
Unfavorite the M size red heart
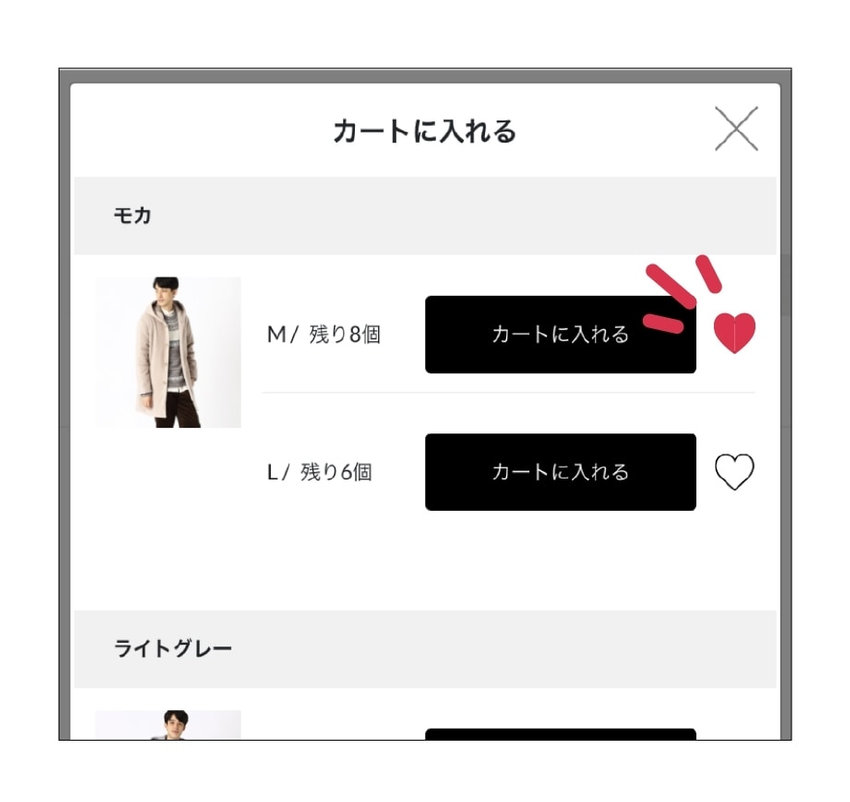click(x=735, y=332)
